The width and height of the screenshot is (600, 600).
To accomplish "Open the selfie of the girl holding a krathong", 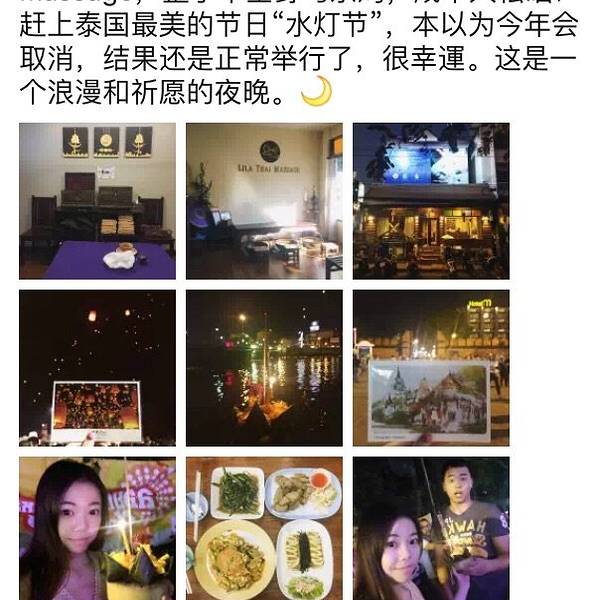I will click(97, 529).
